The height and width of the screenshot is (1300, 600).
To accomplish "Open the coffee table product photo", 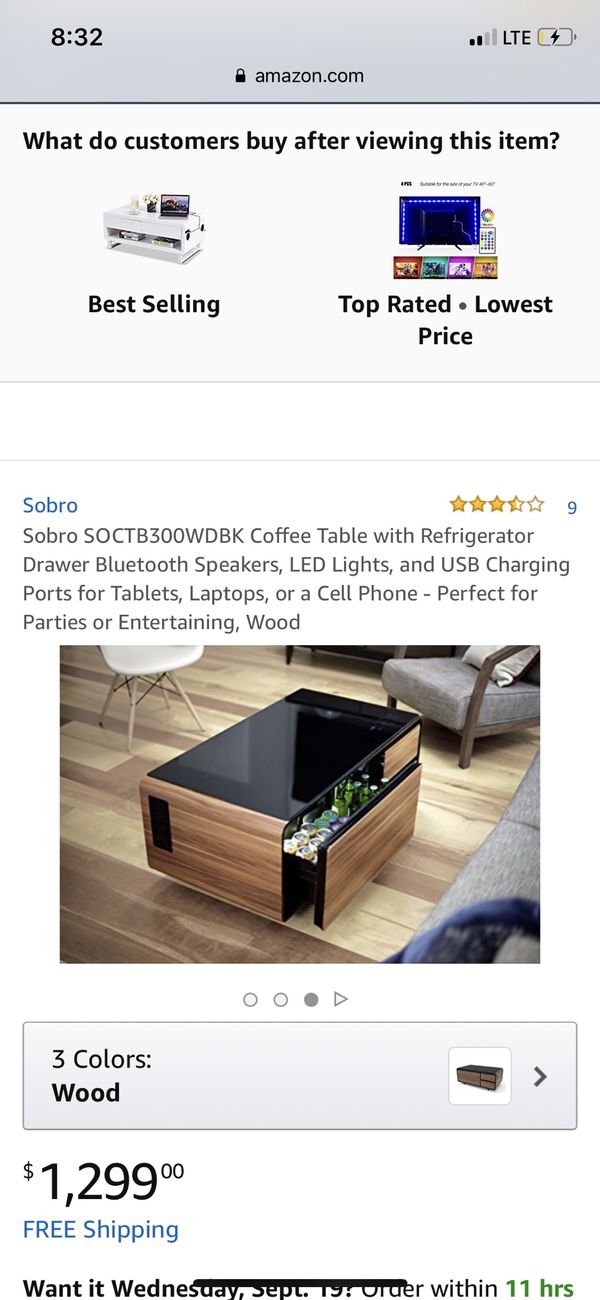I will [300, 804].
